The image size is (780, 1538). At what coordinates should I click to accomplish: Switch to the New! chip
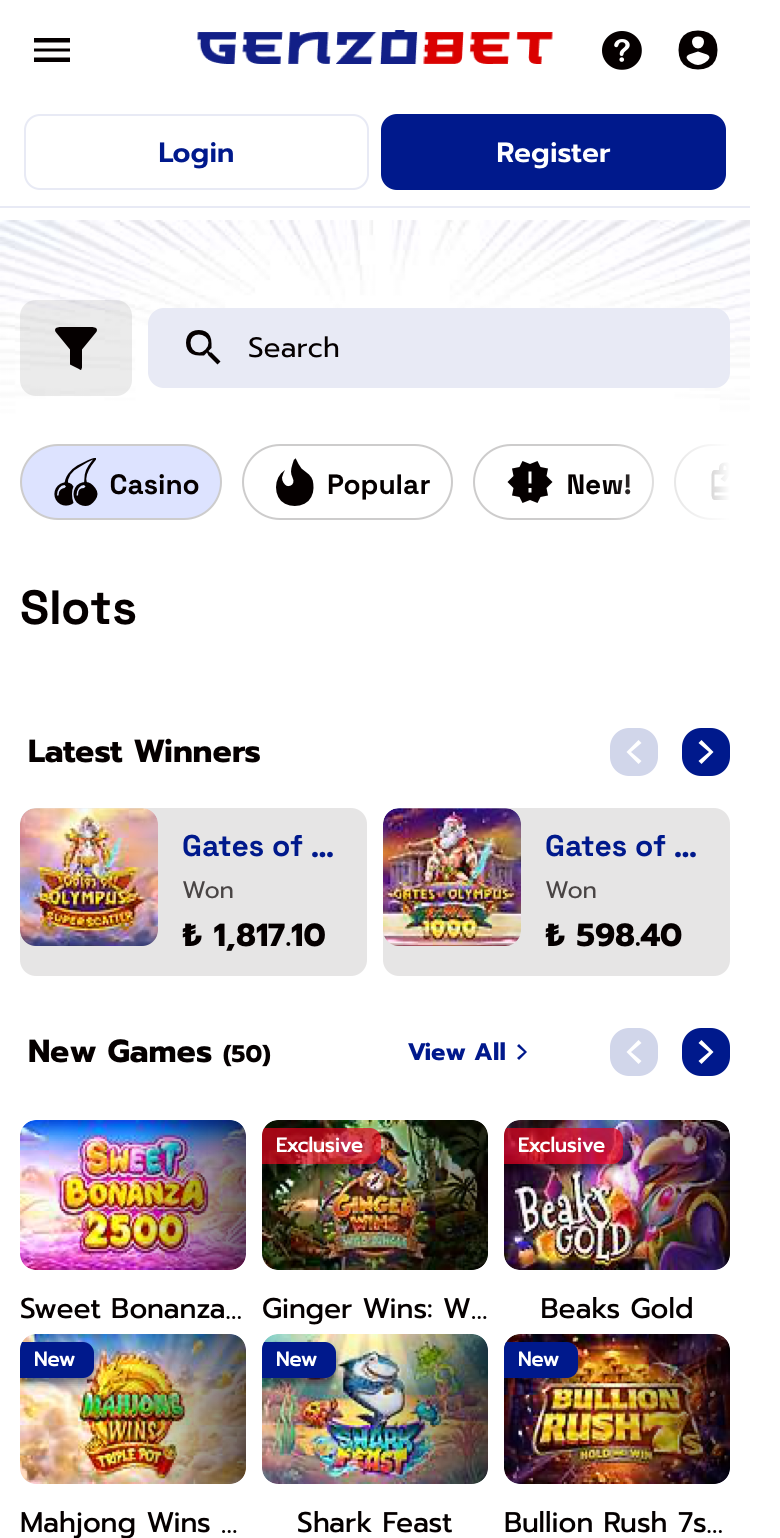click(563, 483)
